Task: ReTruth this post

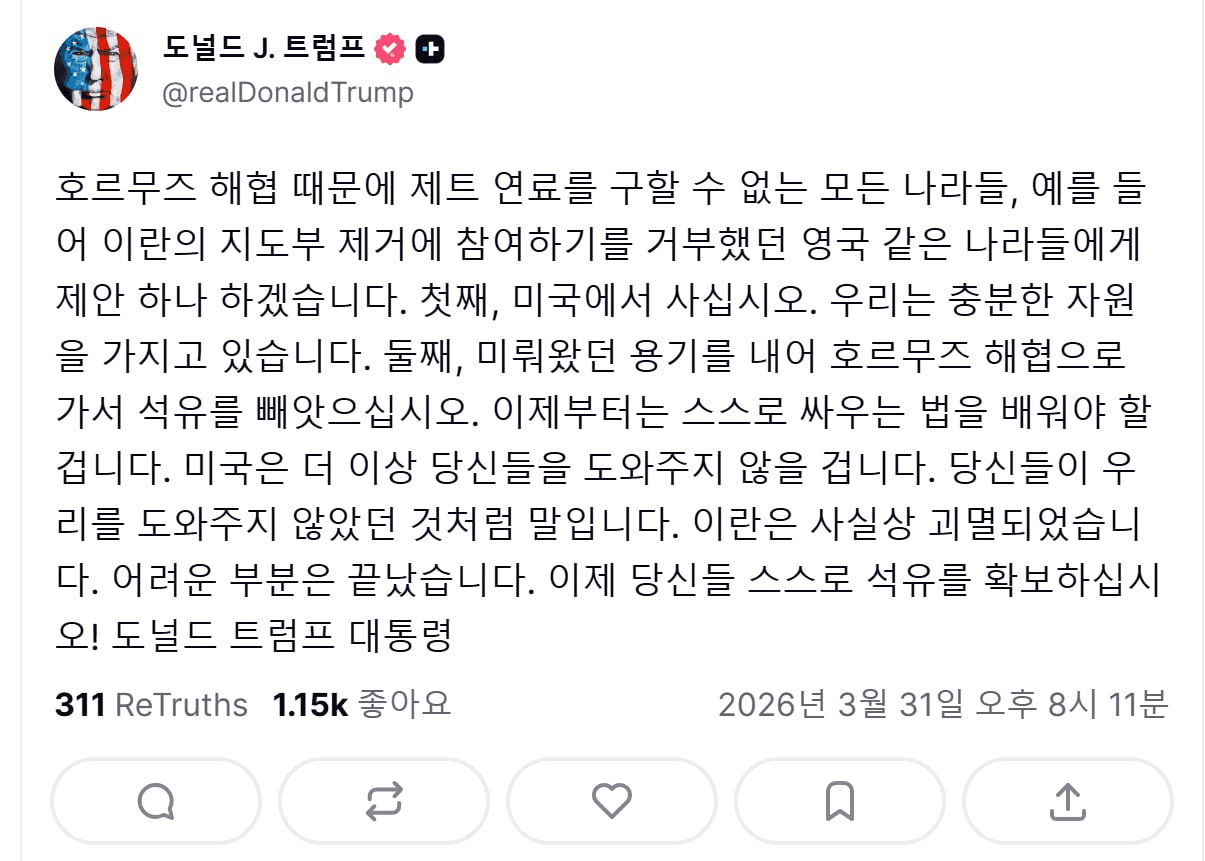Action: point(384,800)
